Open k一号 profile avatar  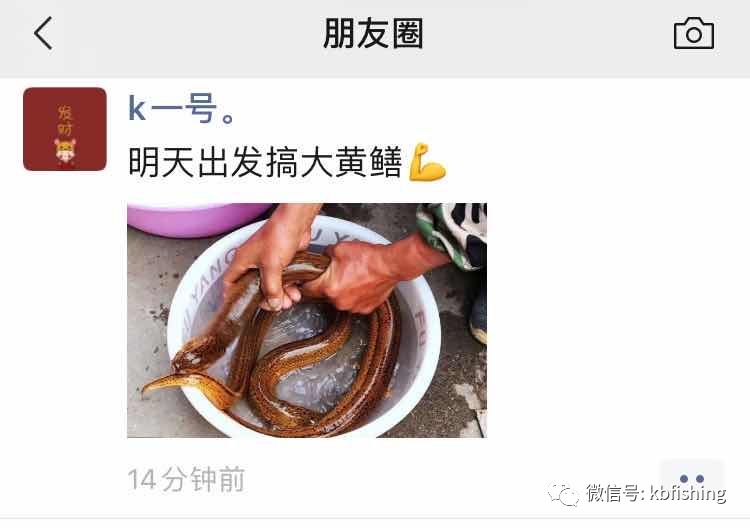(x=65, y=129)
